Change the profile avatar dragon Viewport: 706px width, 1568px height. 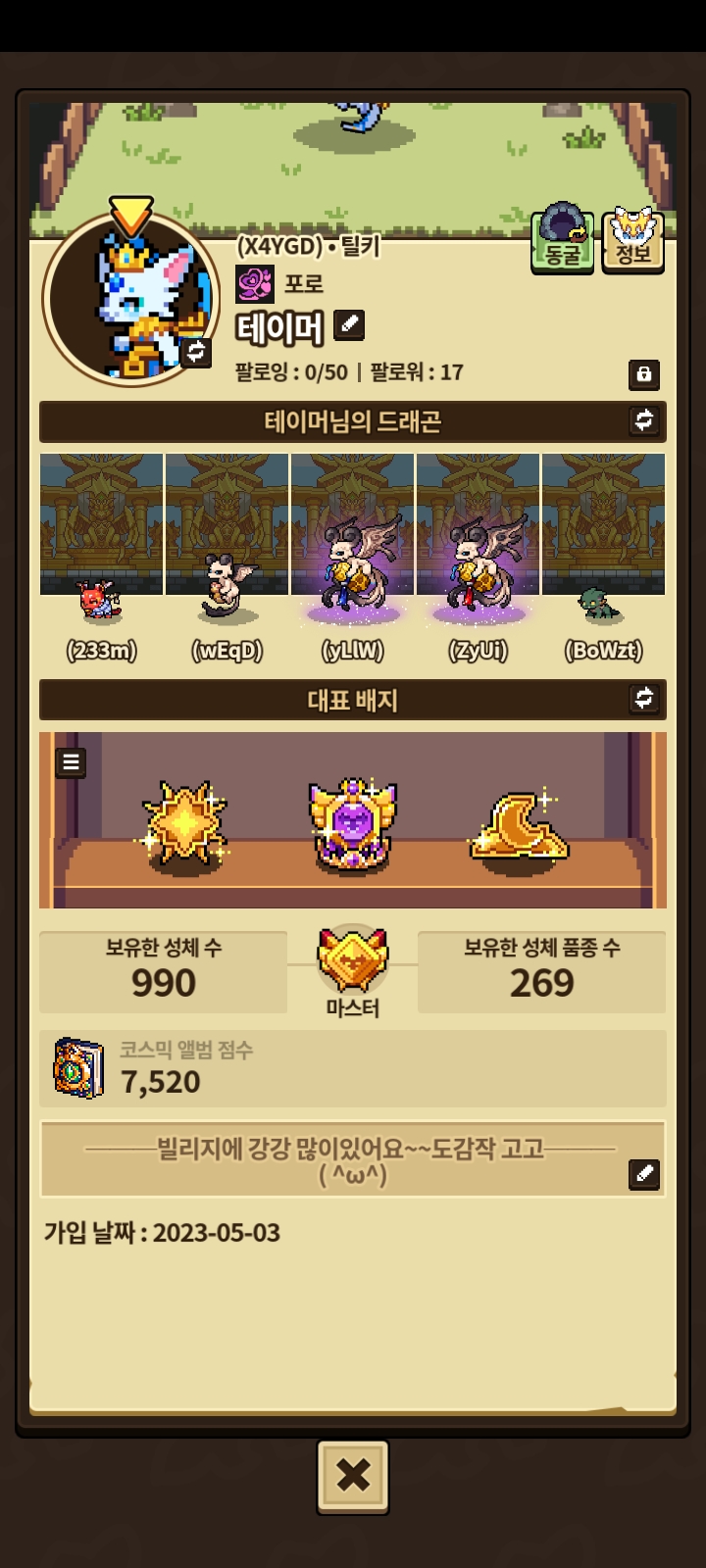click(196, 352)
